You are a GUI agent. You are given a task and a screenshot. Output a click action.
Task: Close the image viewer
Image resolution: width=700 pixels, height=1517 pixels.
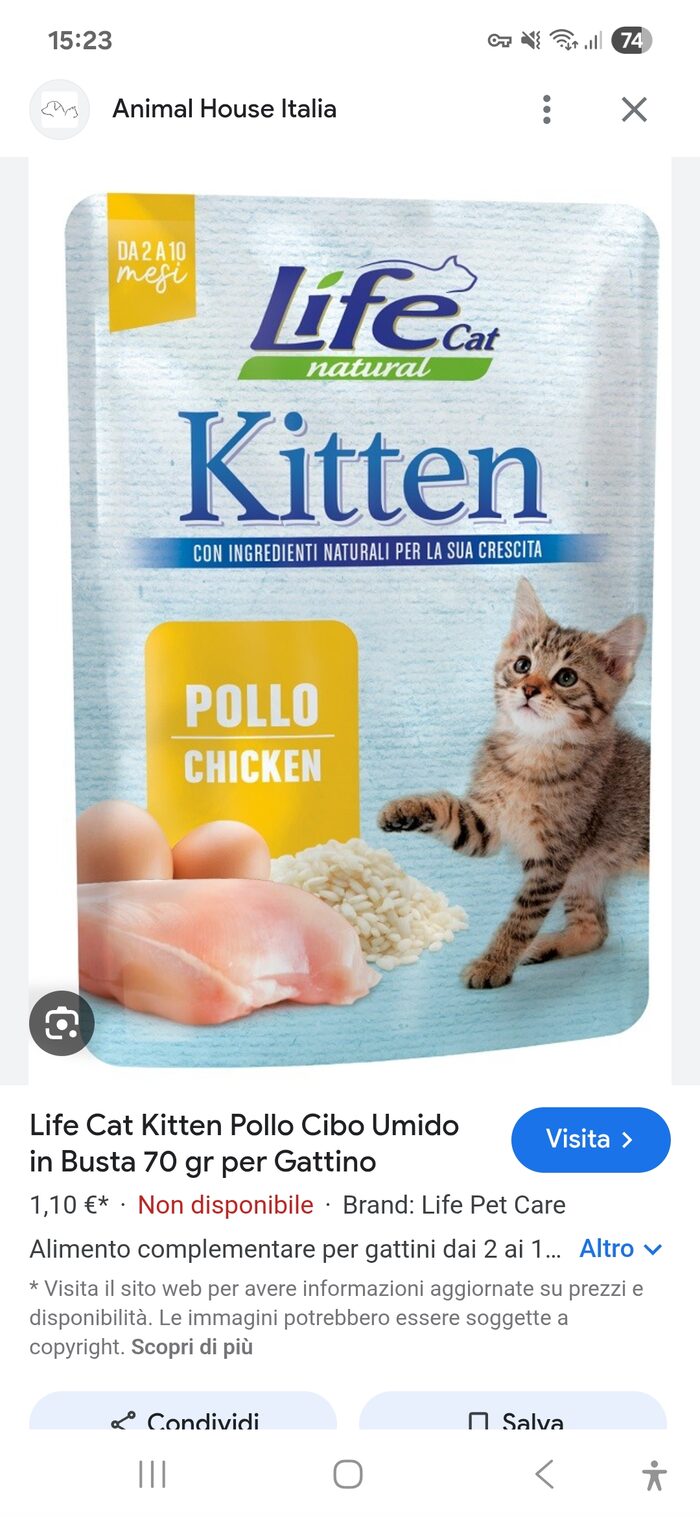(x=634, y=109)
